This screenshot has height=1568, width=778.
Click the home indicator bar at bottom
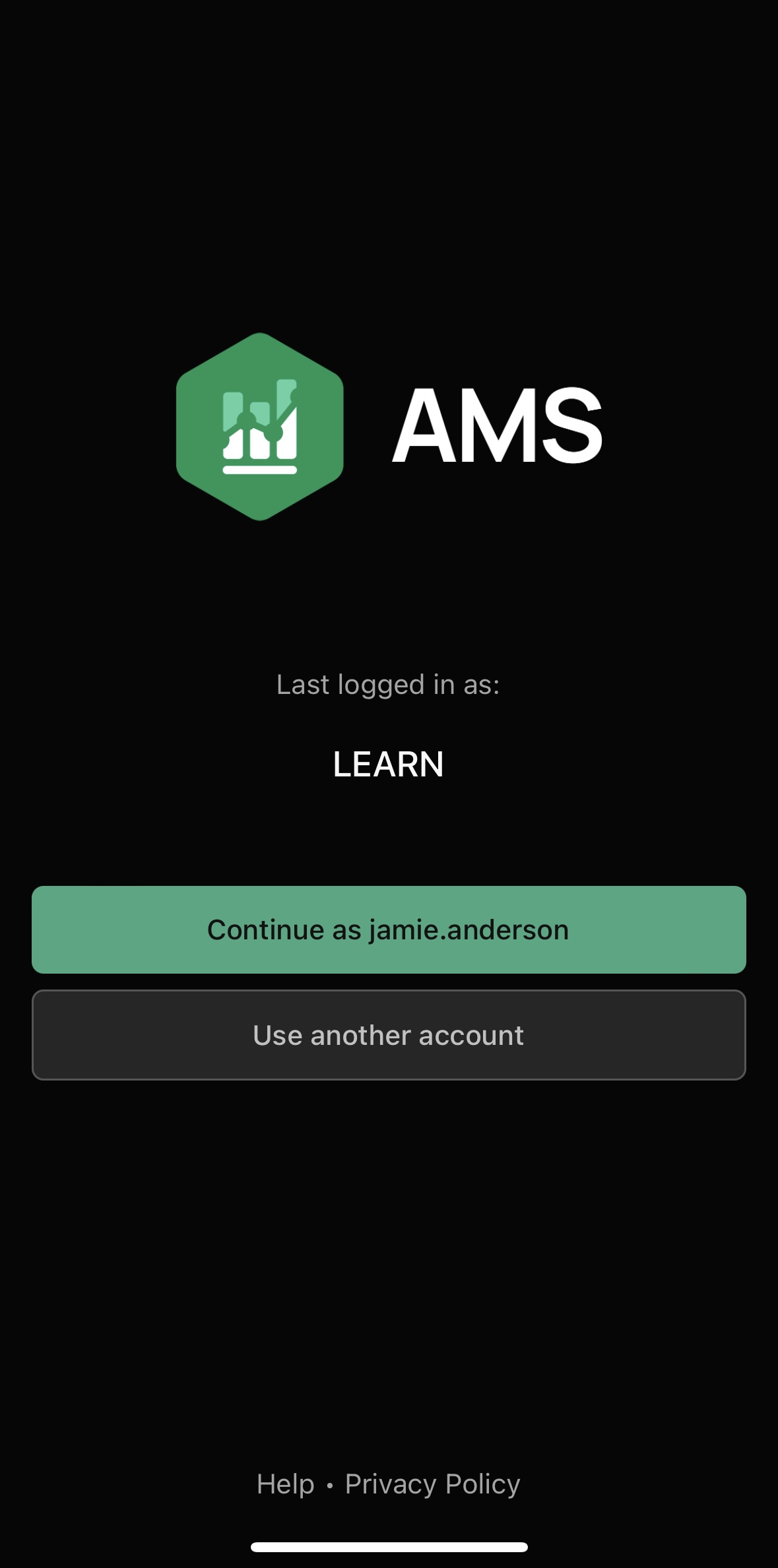[389, 1547]
